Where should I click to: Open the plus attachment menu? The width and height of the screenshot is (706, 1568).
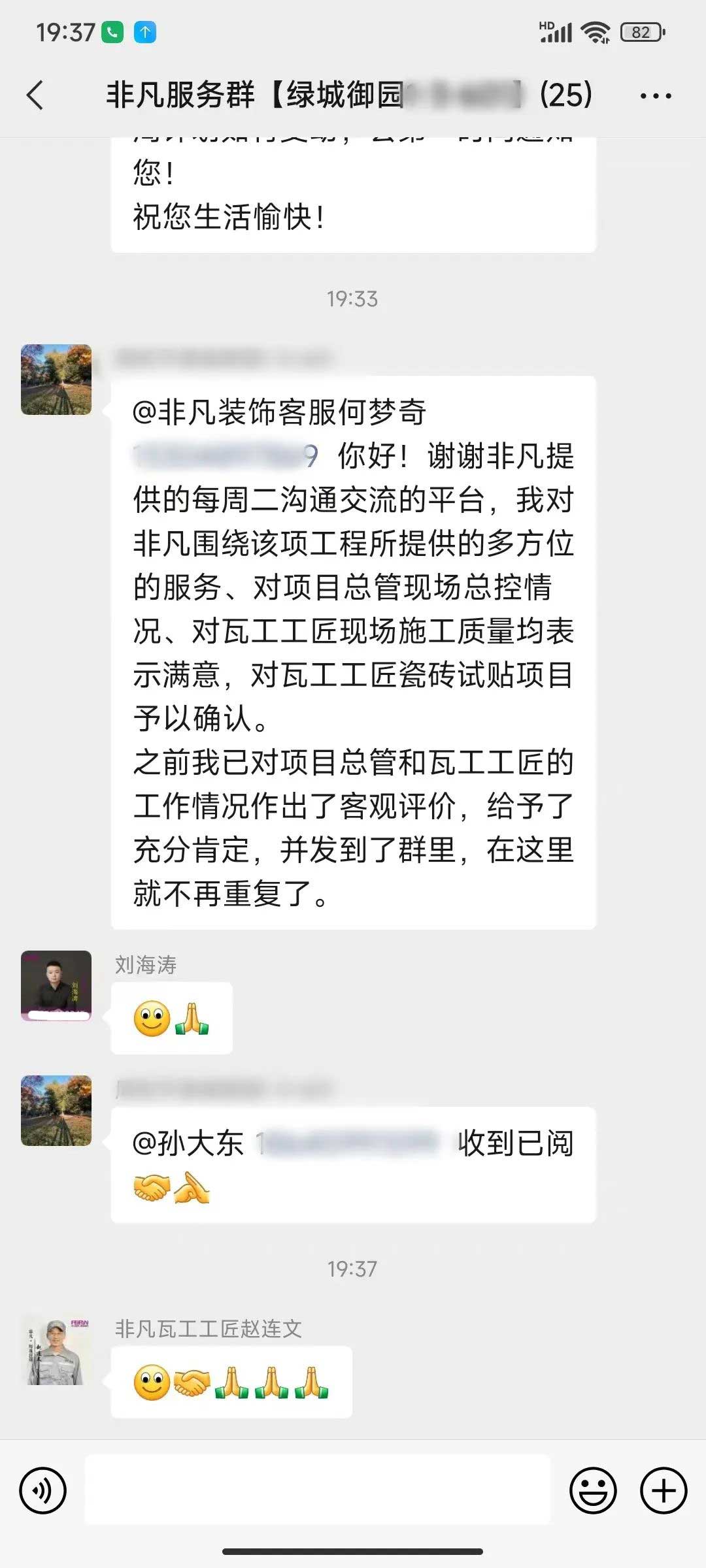[664, 1490]
